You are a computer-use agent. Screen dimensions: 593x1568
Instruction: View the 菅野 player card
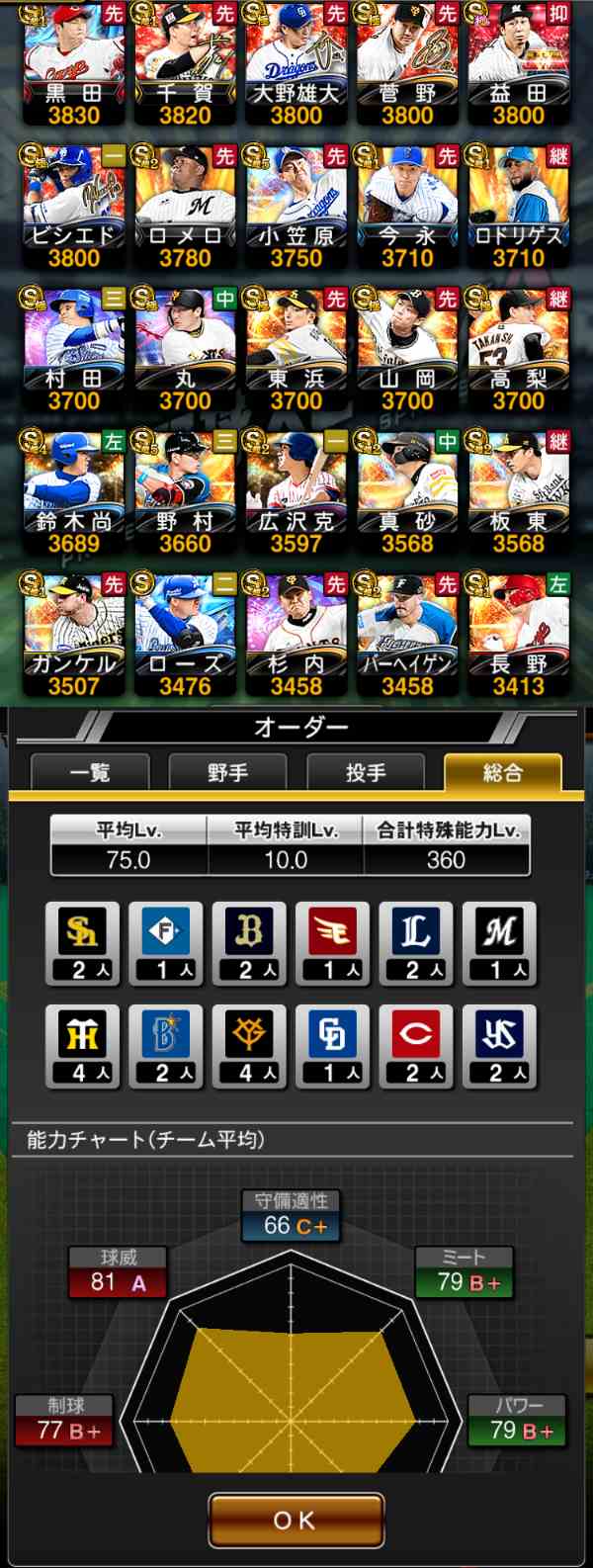[x=407, y=64]
